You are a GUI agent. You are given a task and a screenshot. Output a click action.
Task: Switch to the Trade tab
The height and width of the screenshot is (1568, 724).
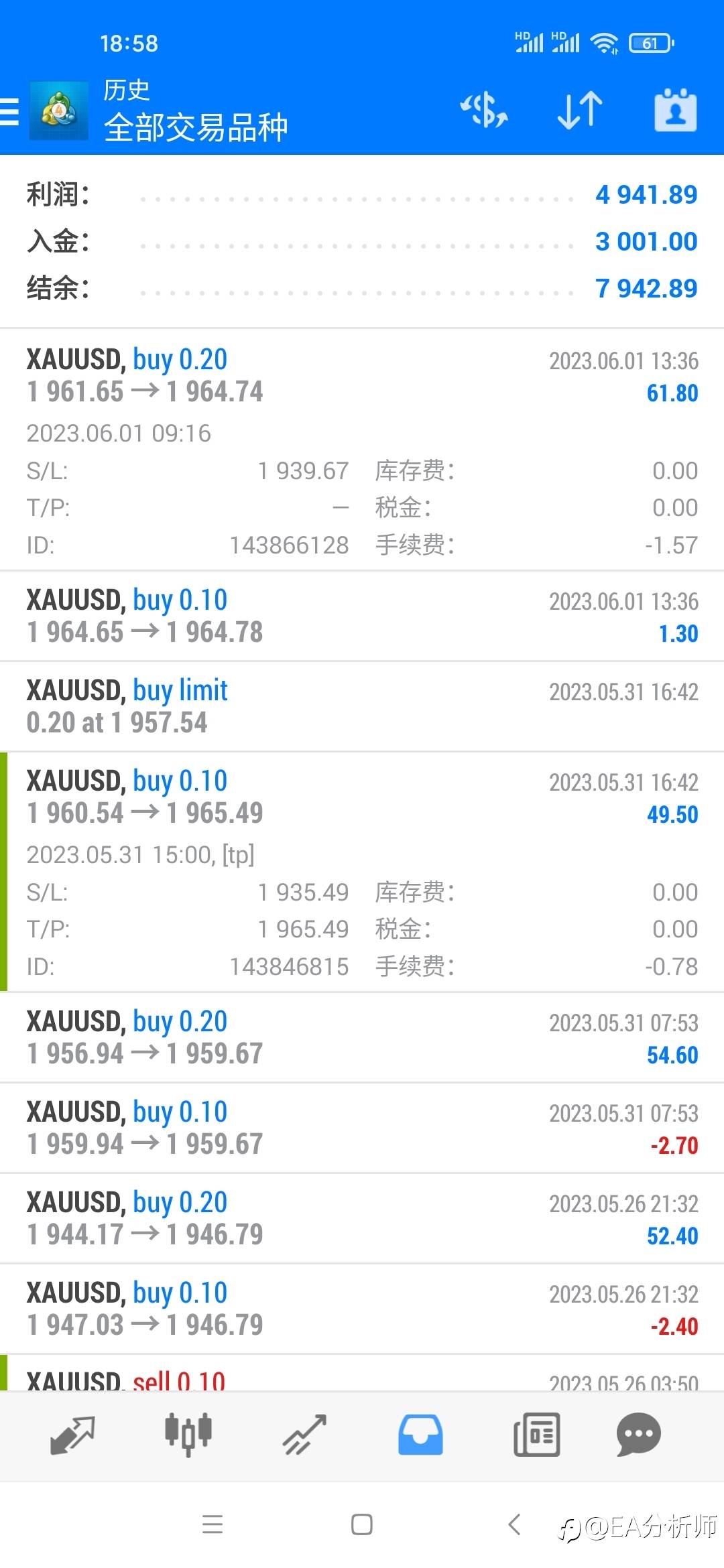pos(304,1435)
